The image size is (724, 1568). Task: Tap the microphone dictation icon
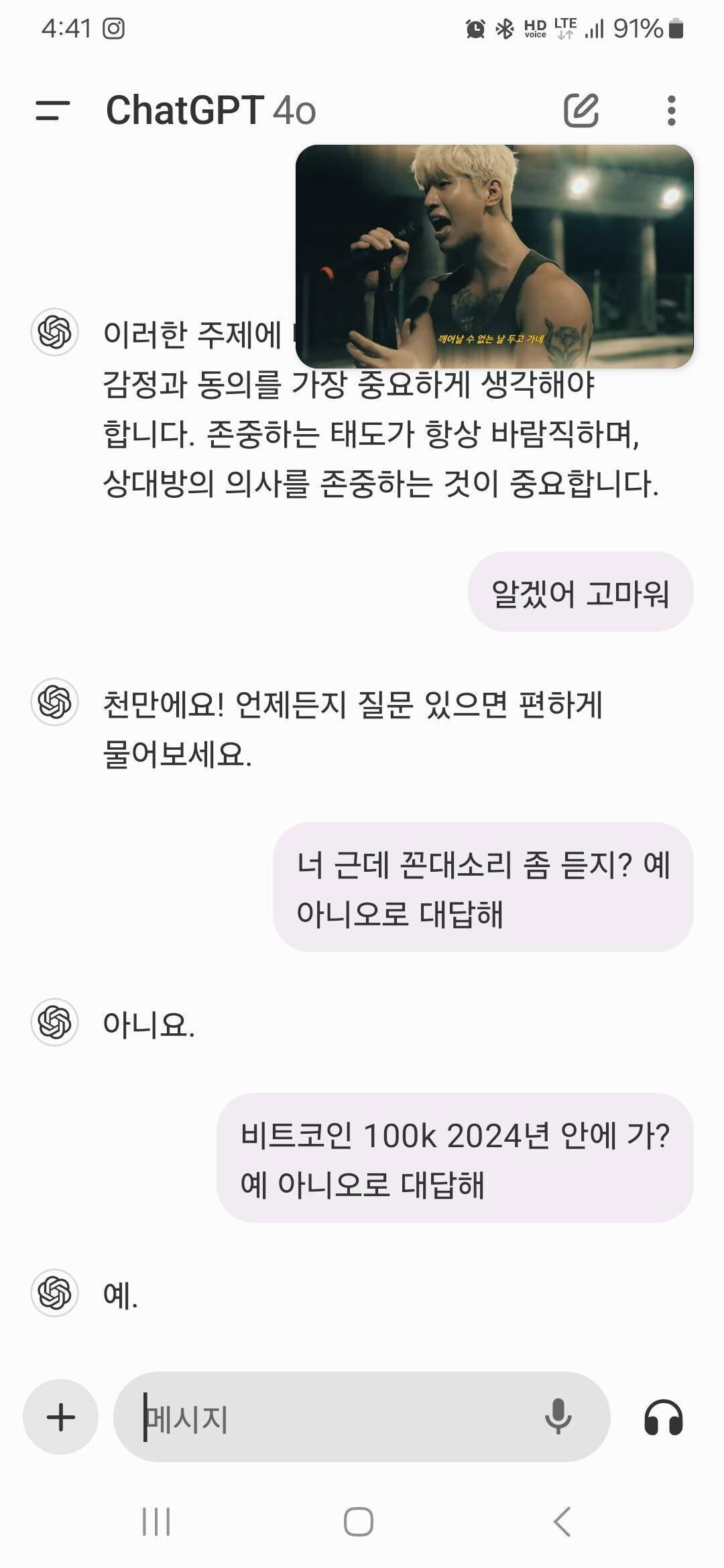(x=557, y=1416)
